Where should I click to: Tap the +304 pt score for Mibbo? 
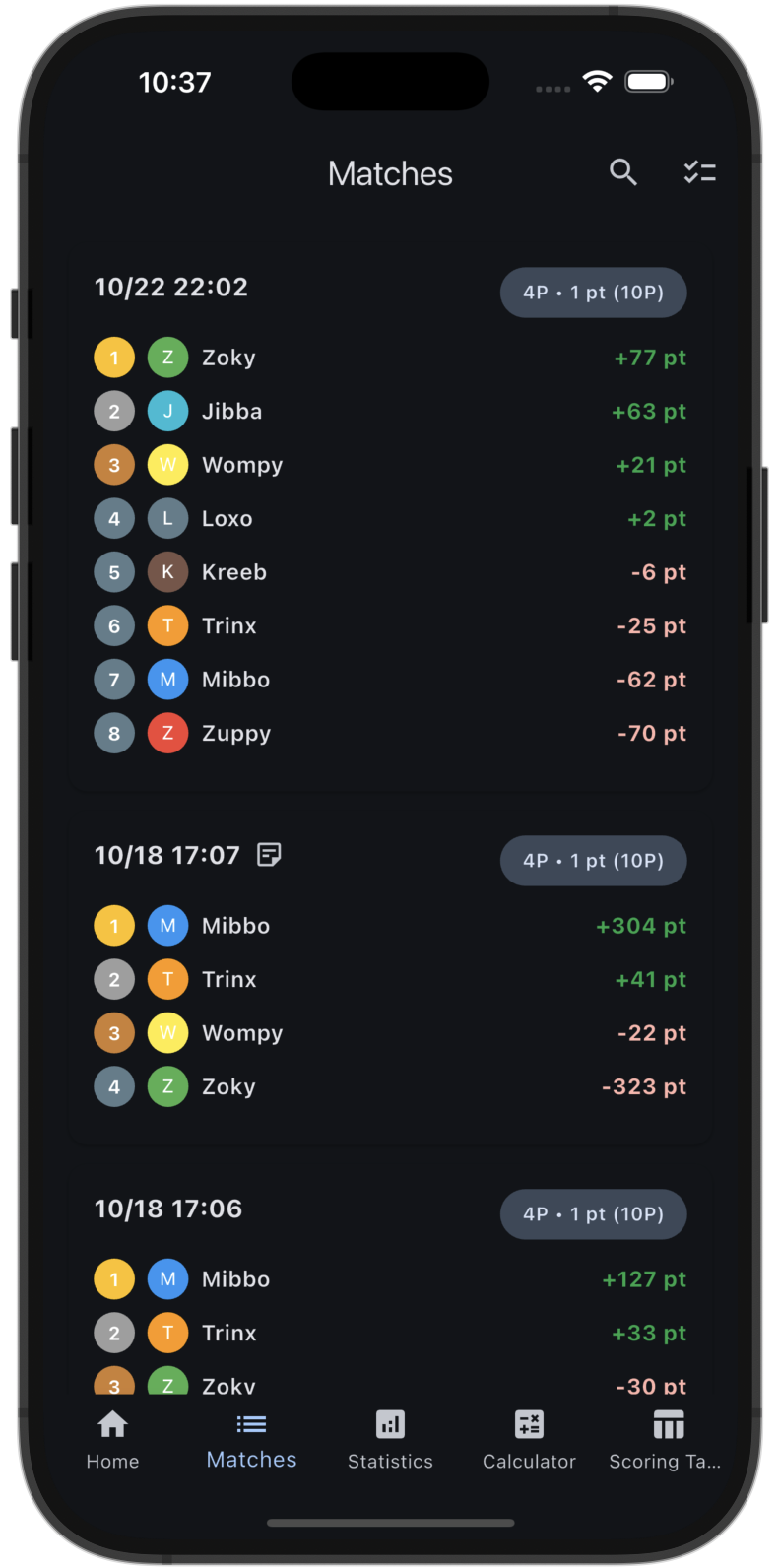[641, 925]
